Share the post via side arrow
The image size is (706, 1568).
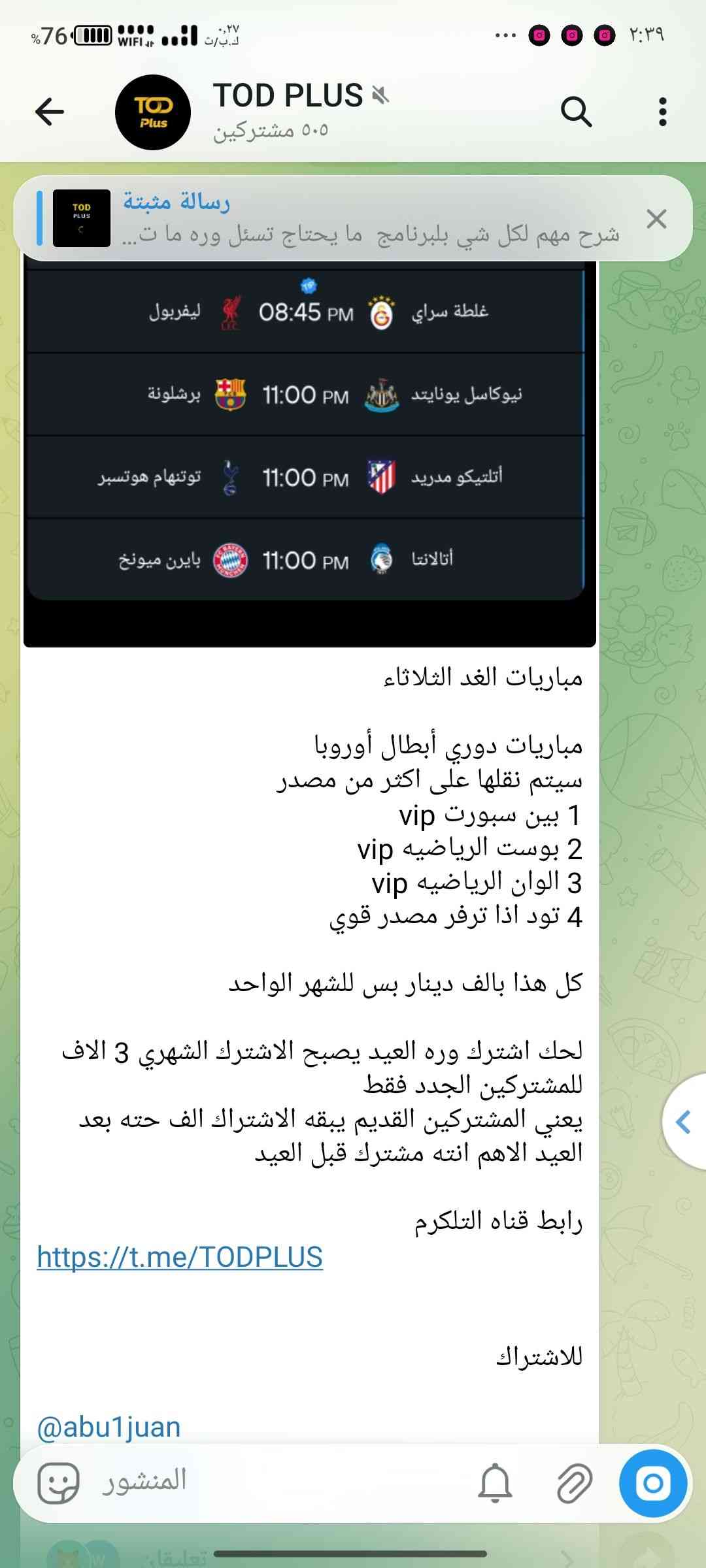pos(683,1122)
